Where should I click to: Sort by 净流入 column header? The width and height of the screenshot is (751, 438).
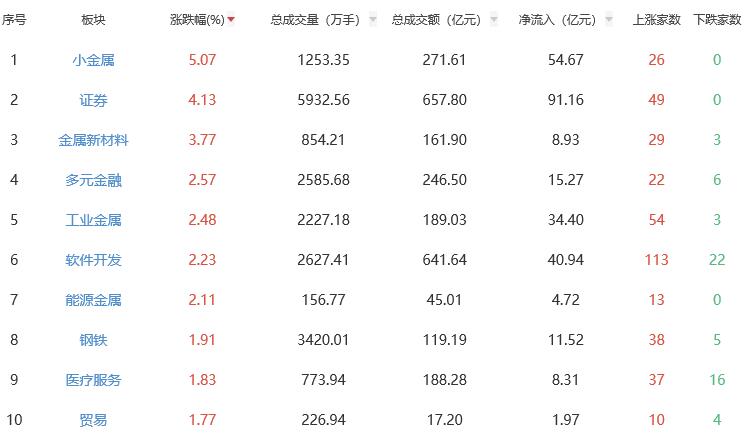[x=556, y=19]
